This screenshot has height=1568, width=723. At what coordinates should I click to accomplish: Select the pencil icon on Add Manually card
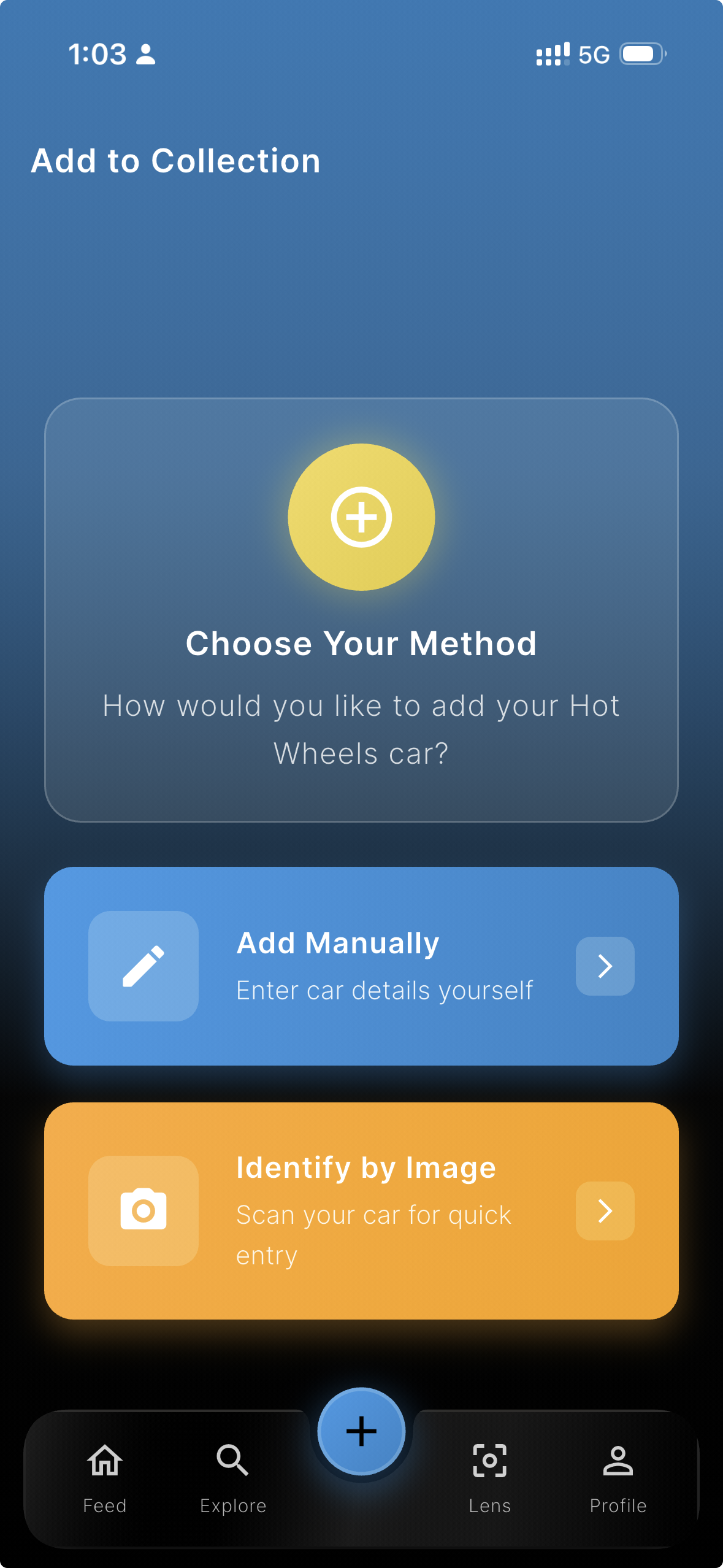143,965
